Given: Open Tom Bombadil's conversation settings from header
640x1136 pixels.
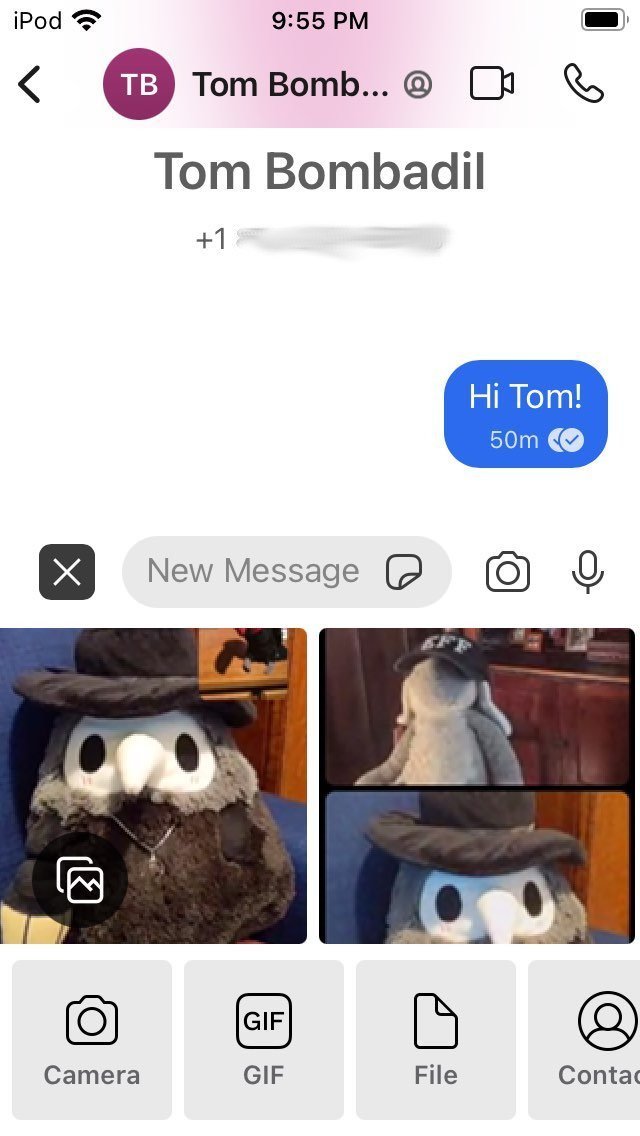Looking at the screenshot, I should [x=267, y=85].
